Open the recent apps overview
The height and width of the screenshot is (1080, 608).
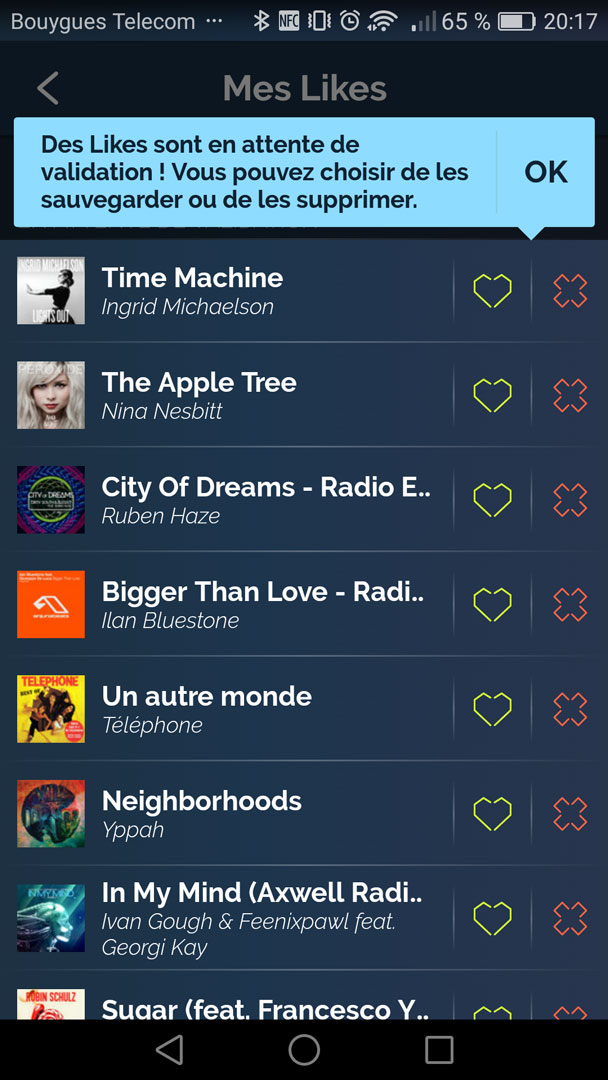click(x=439, y=1050)
